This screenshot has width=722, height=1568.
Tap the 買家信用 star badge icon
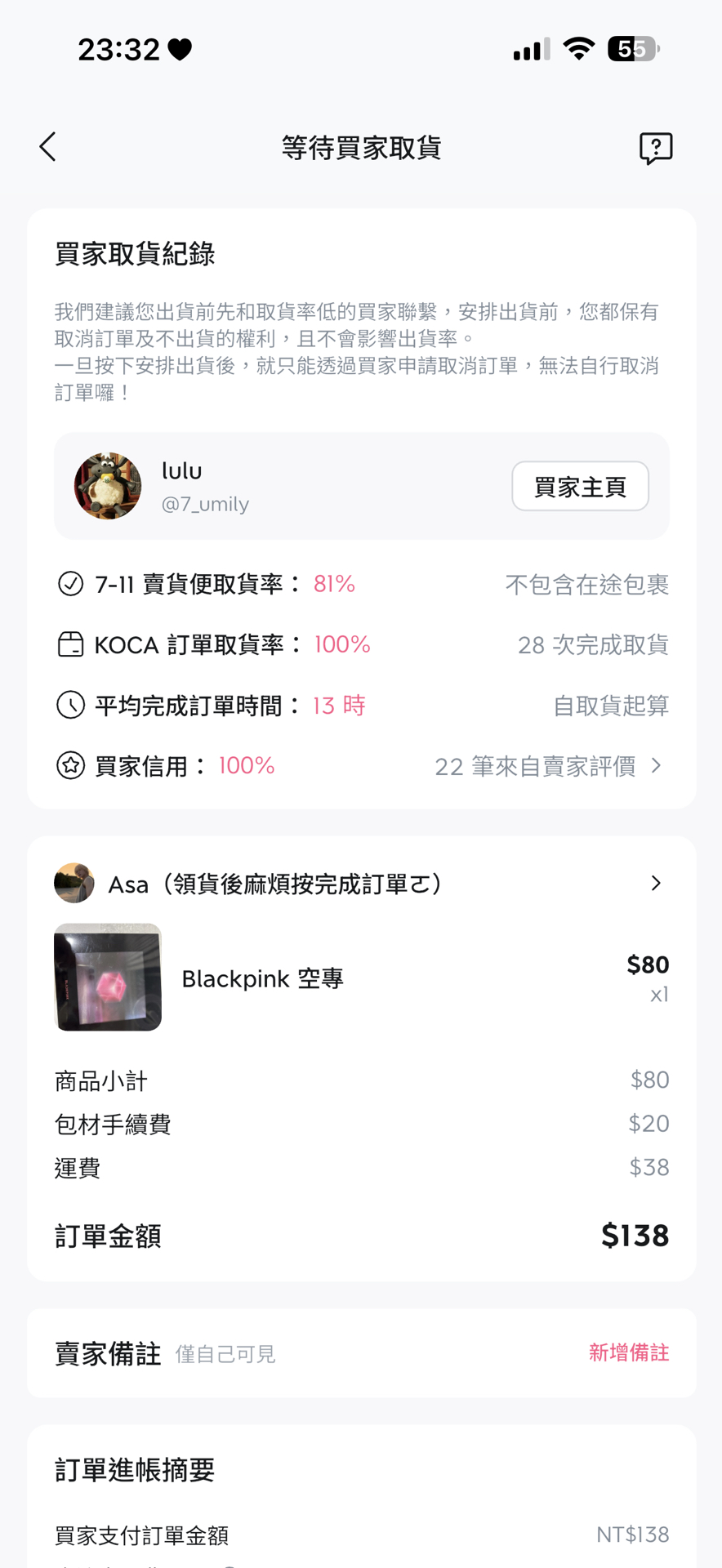(69, 765)
